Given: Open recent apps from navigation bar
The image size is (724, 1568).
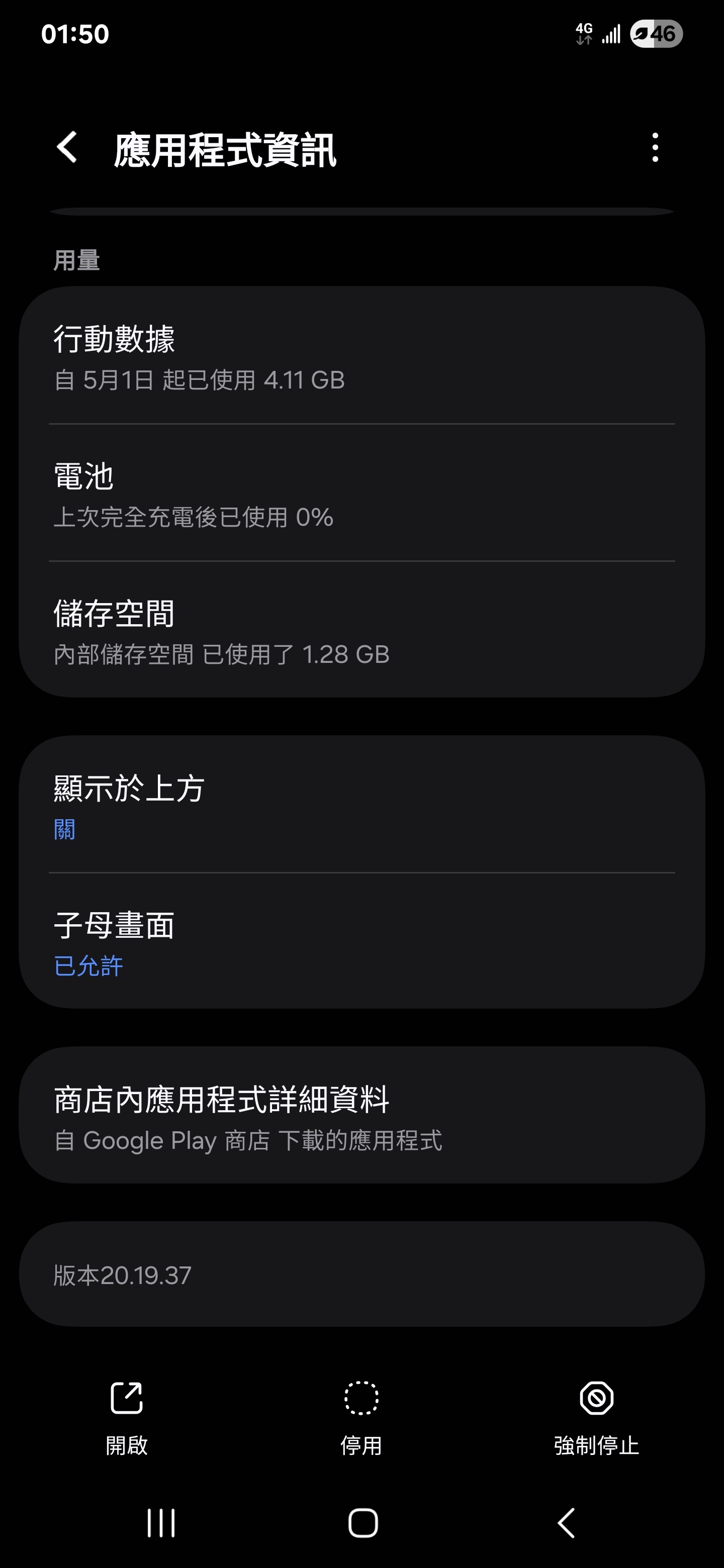Looking at the screenshot, I should click(161, 1523).
